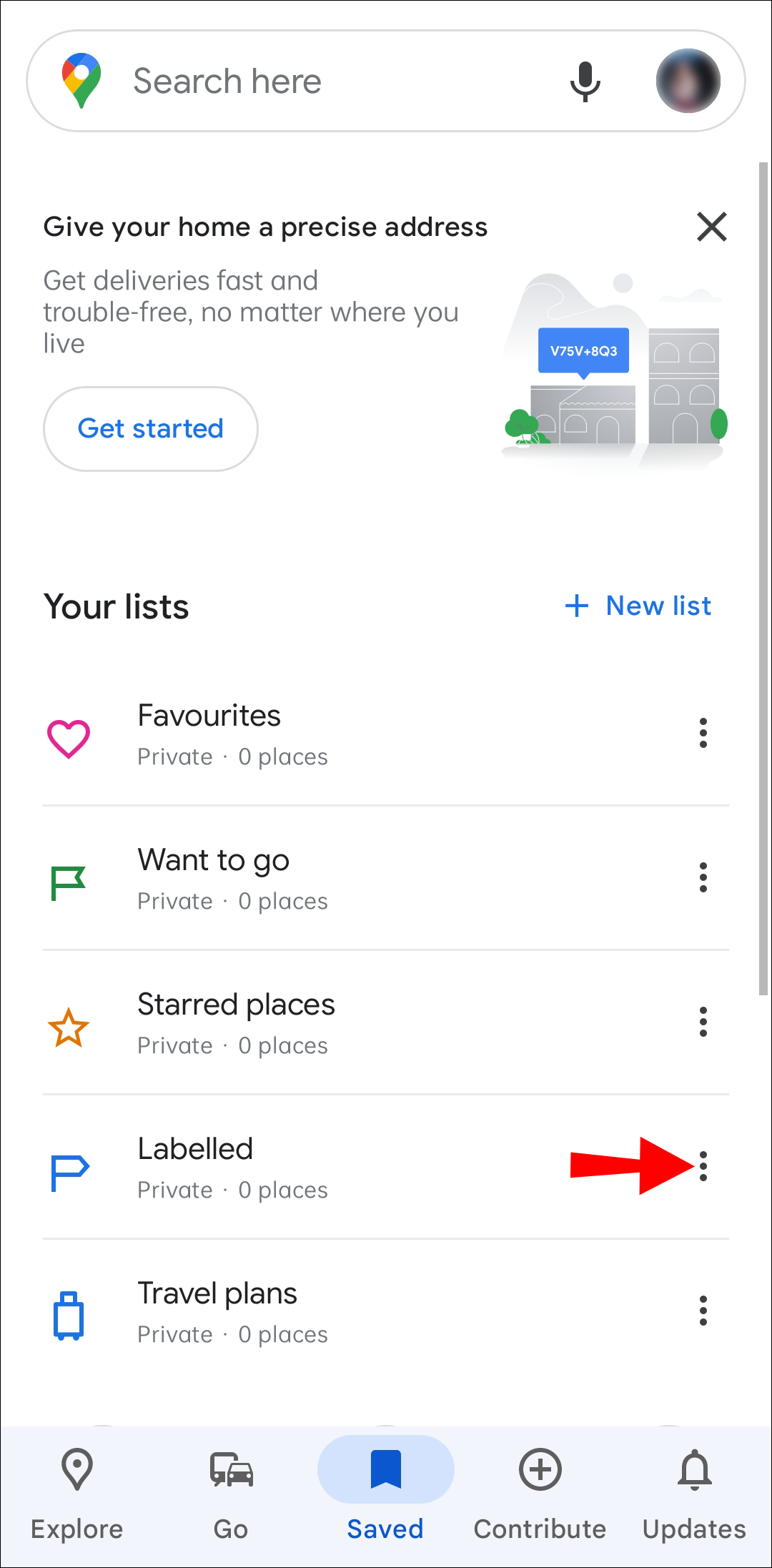Create a New list

click(638, 606)
